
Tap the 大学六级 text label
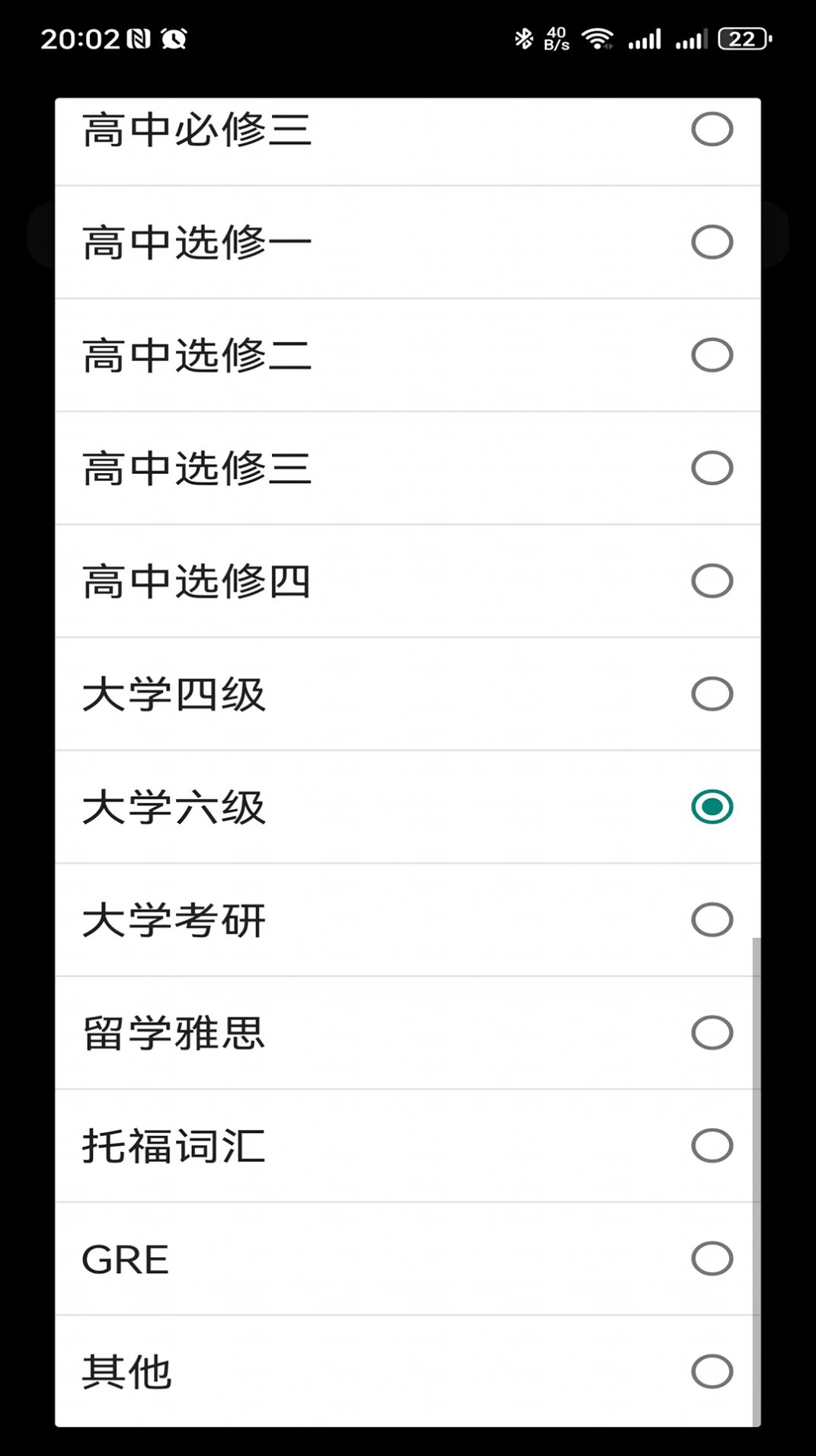(x=174, y=808)
